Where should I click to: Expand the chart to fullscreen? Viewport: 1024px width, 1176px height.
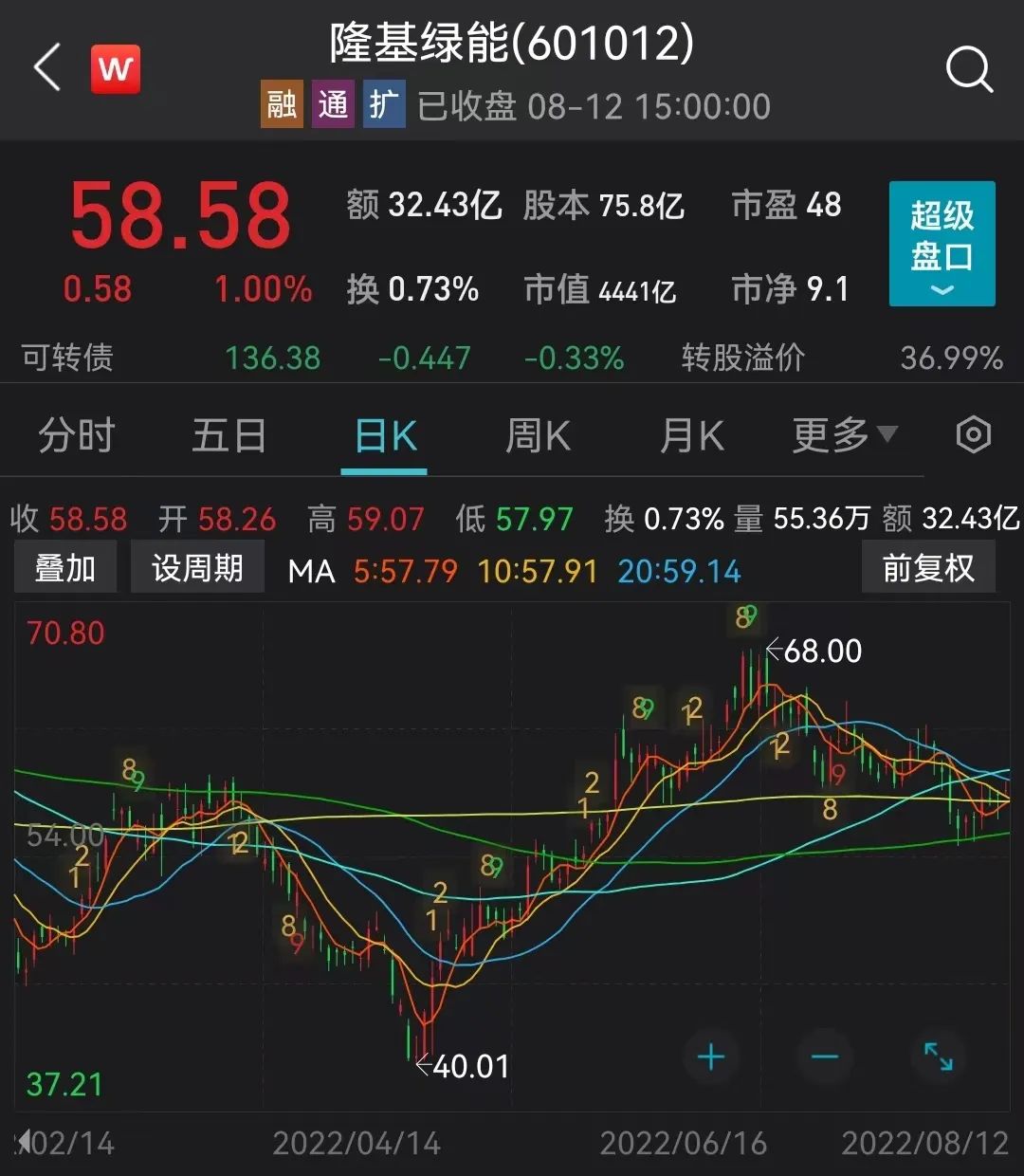[x=939, y=1057]
